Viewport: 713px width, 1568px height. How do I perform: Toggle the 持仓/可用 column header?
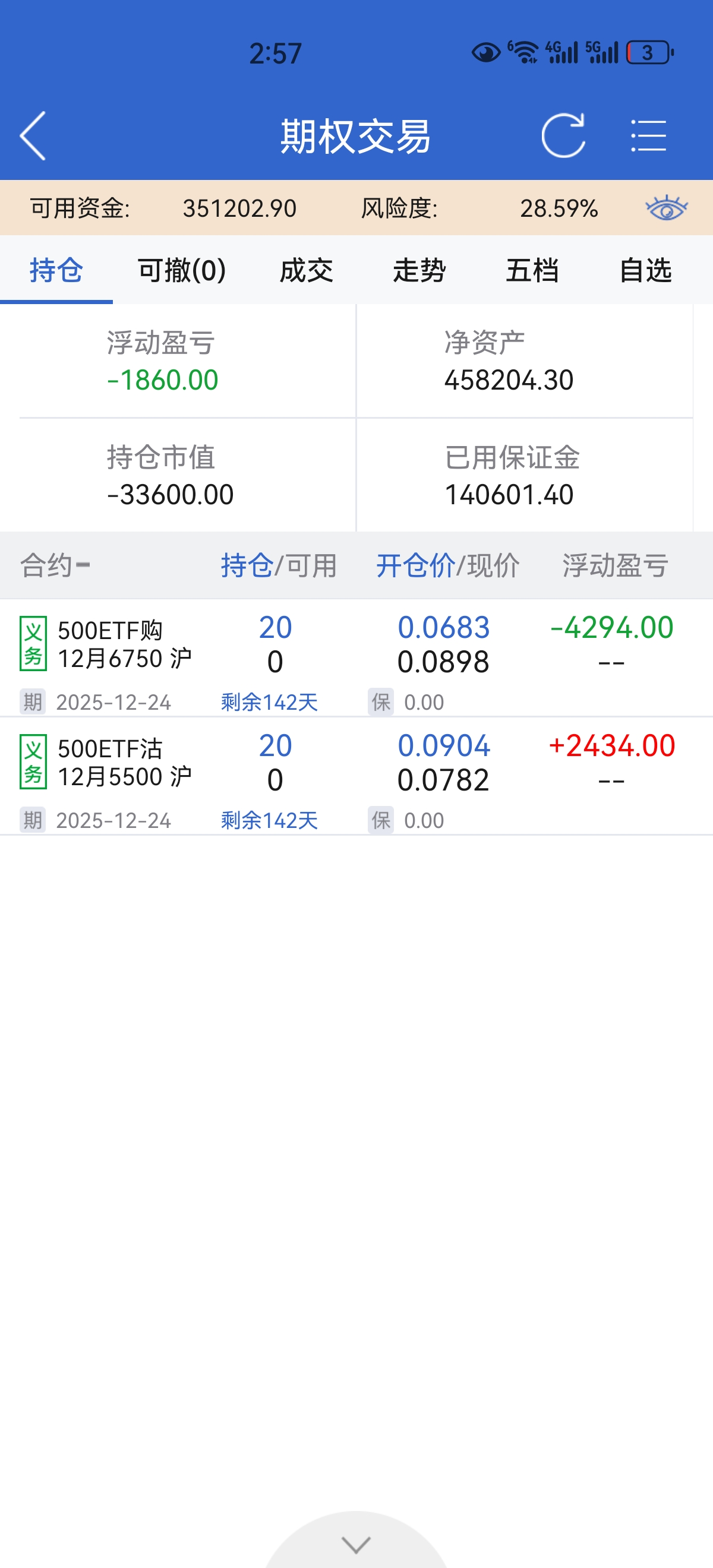click(x=278, y=565)
